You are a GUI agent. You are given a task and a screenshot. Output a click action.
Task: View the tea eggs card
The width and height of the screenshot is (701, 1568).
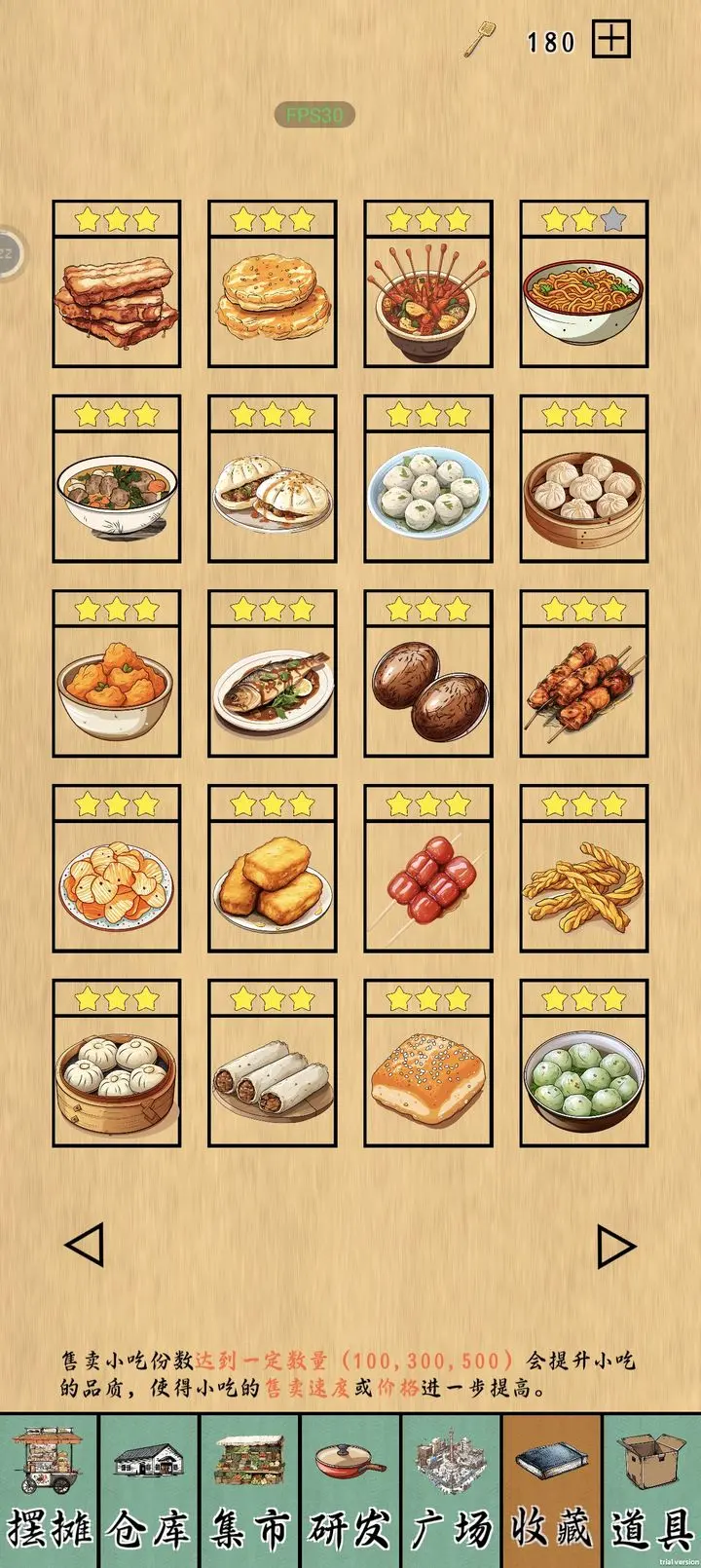[428, 673]
